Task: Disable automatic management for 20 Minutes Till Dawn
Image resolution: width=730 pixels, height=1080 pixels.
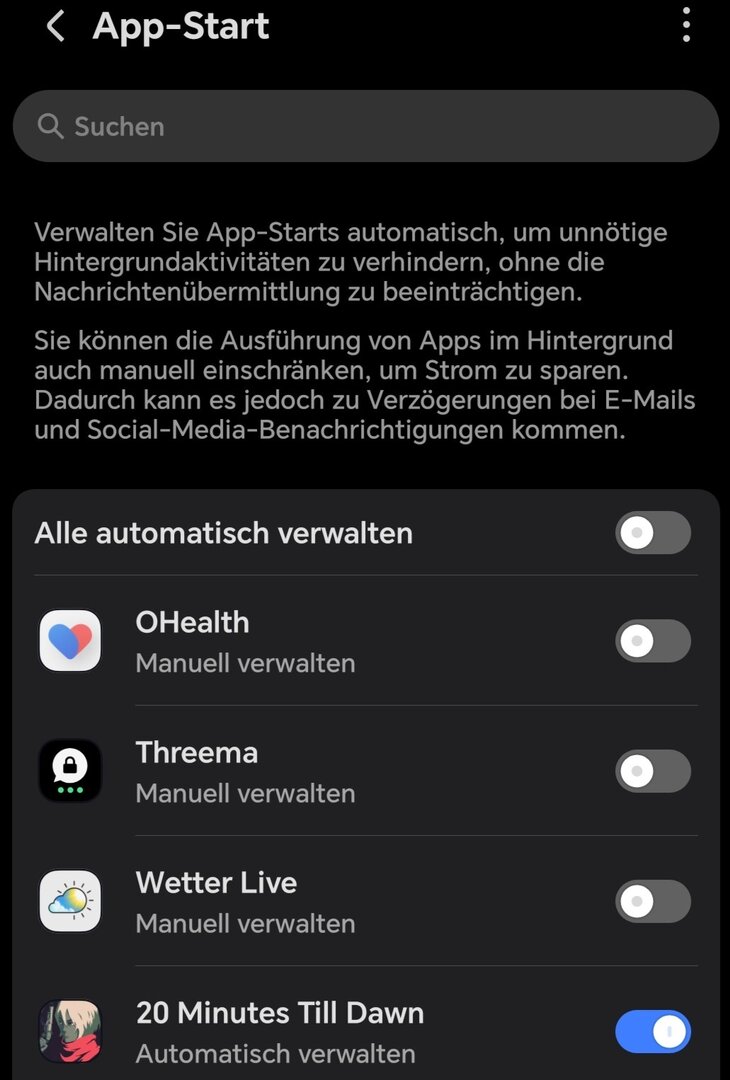Action: [x=652, y=1031]
